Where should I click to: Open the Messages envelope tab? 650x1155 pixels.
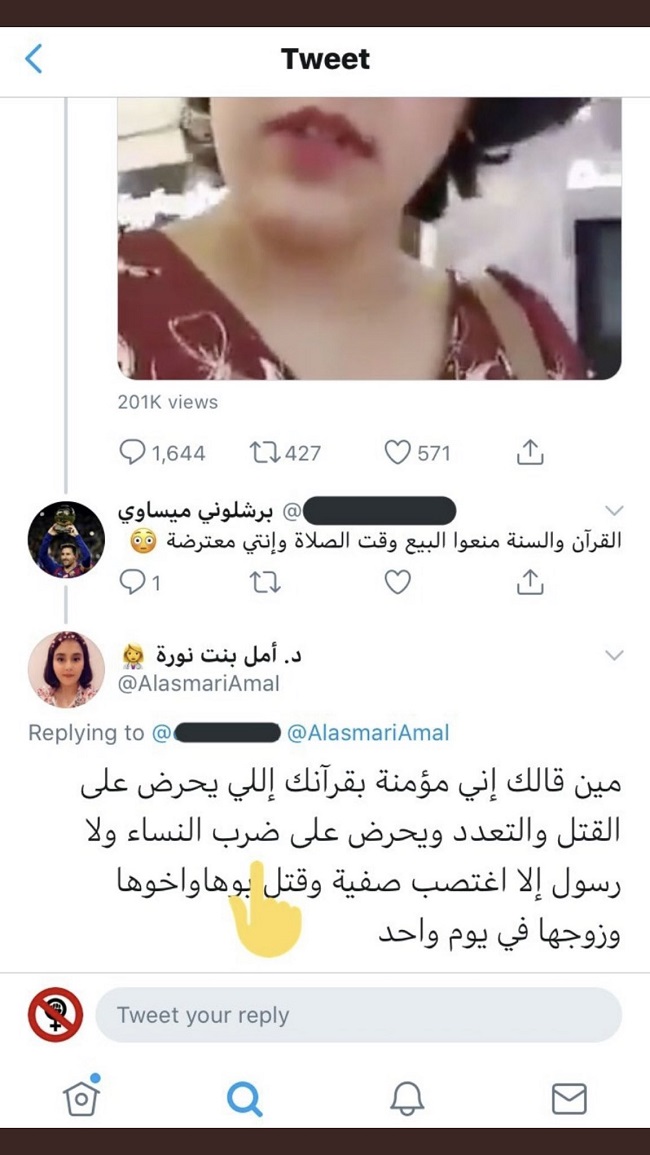coord(568,1099)
